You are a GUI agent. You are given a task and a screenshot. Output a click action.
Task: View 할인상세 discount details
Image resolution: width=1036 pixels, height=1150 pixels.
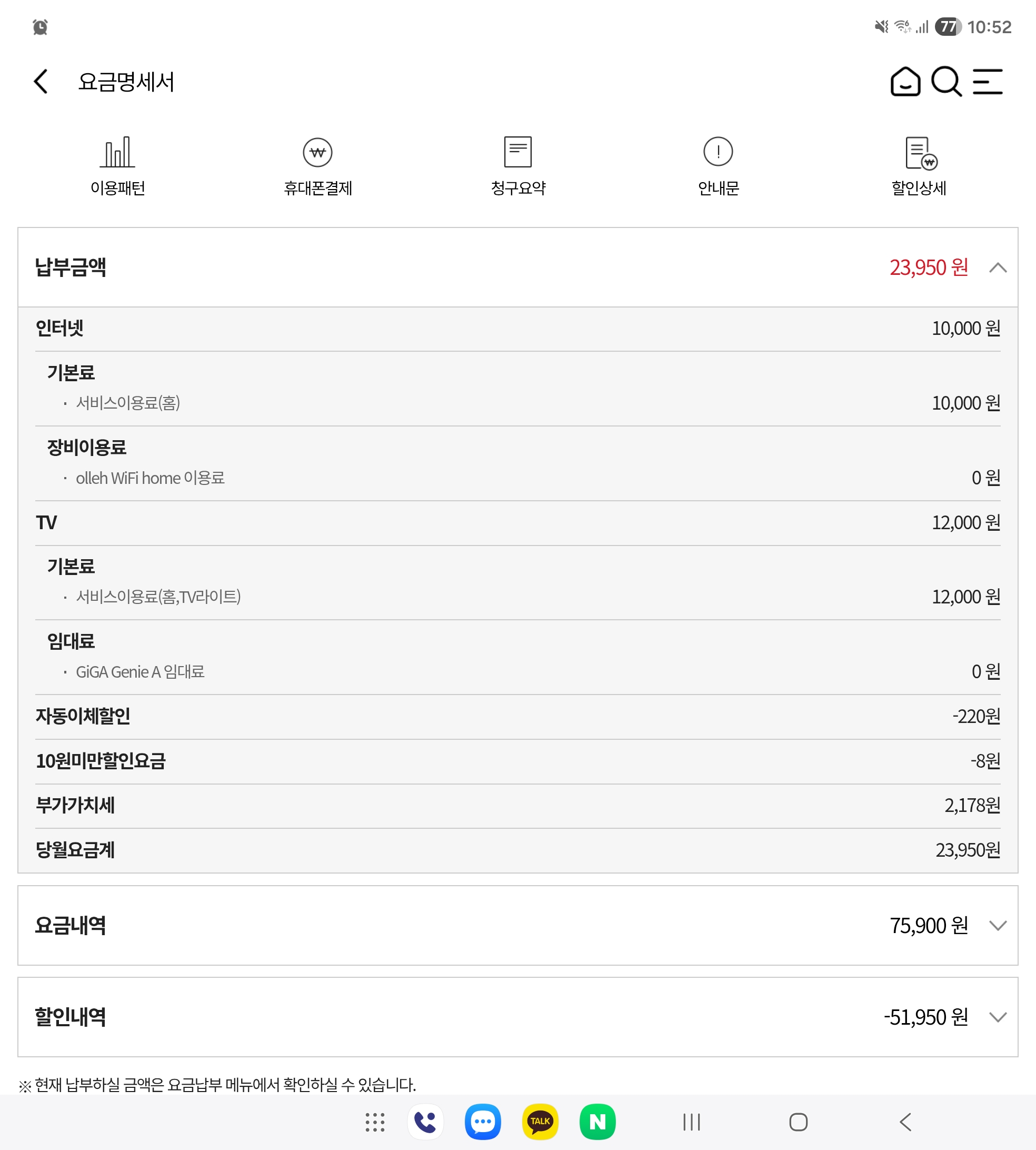[919, 166]
